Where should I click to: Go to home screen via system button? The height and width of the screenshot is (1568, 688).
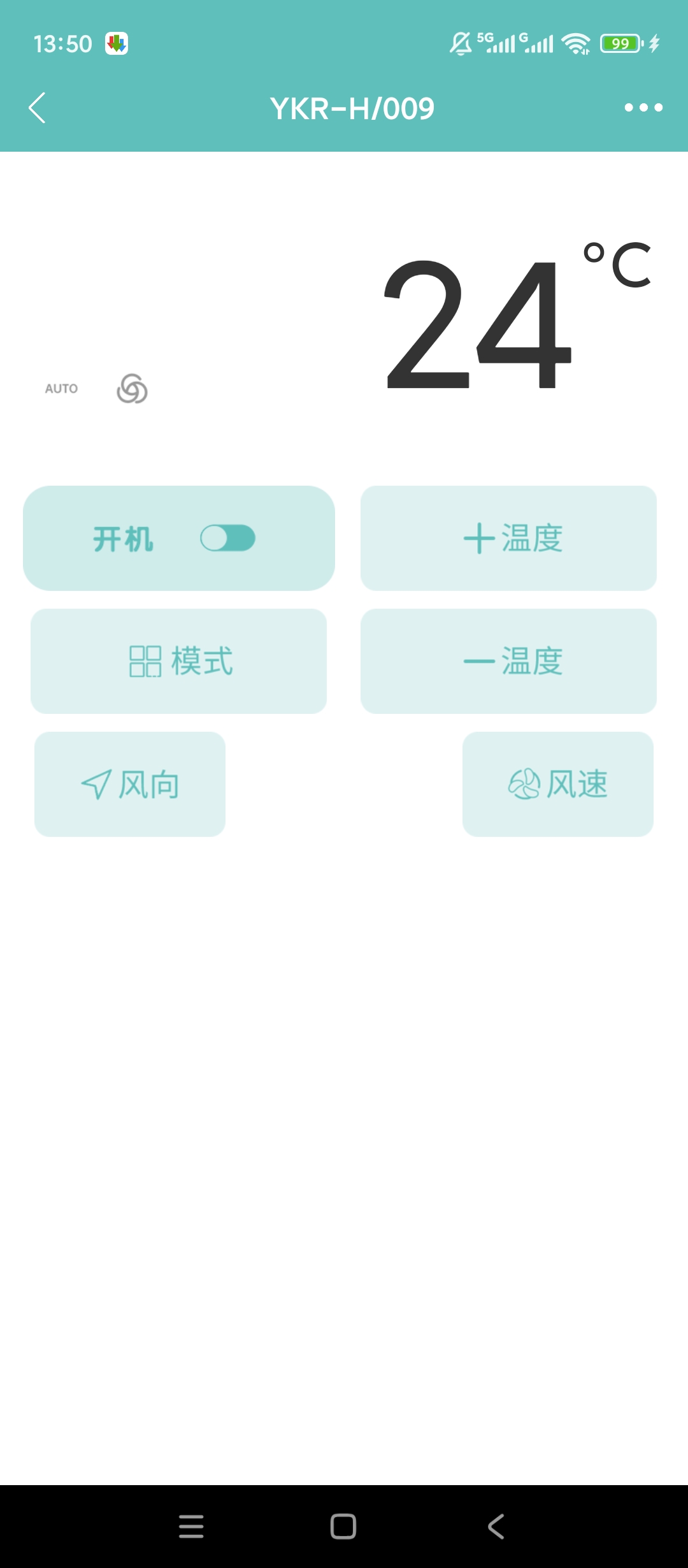[x=343, y=1527]
